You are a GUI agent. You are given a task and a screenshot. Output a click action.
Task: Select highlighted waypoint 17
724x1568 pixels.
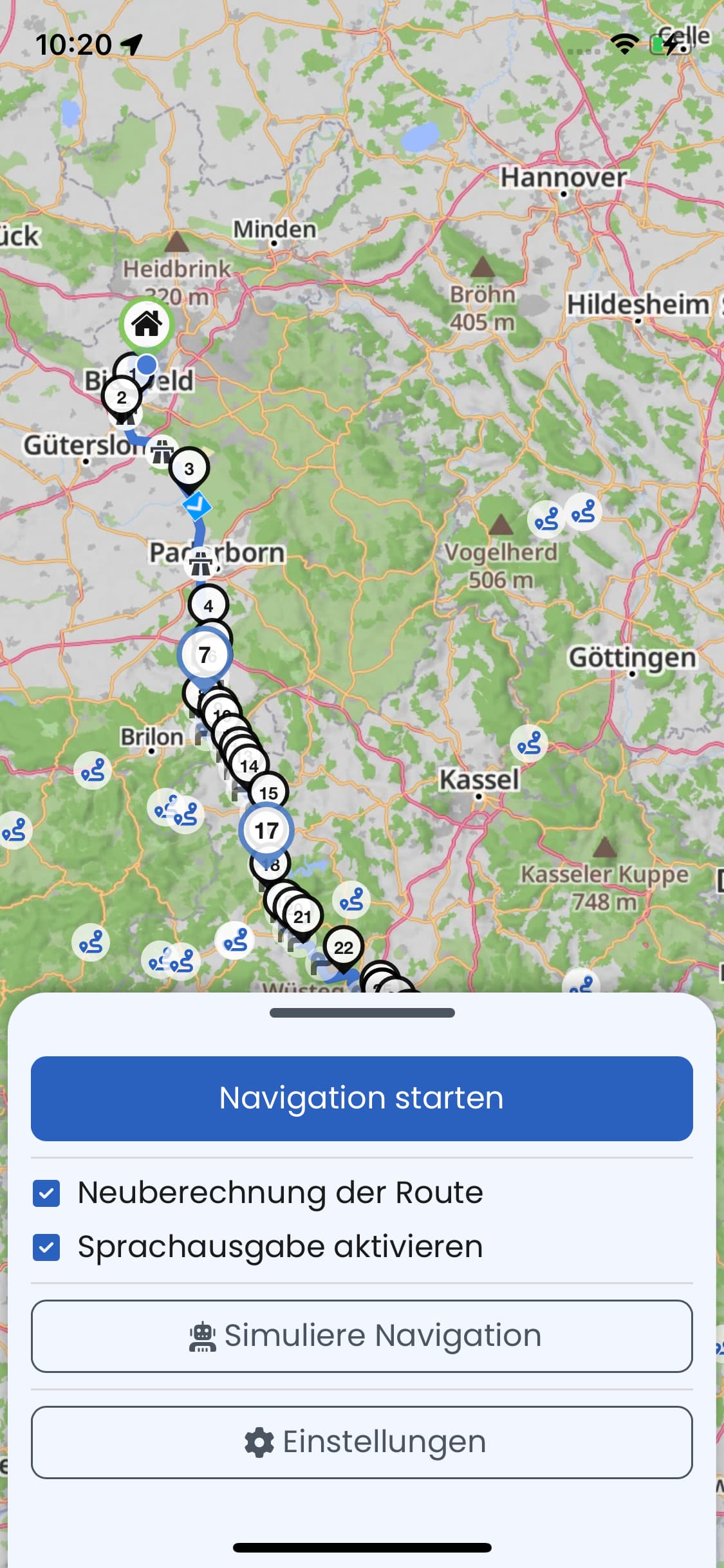(266, 830)
